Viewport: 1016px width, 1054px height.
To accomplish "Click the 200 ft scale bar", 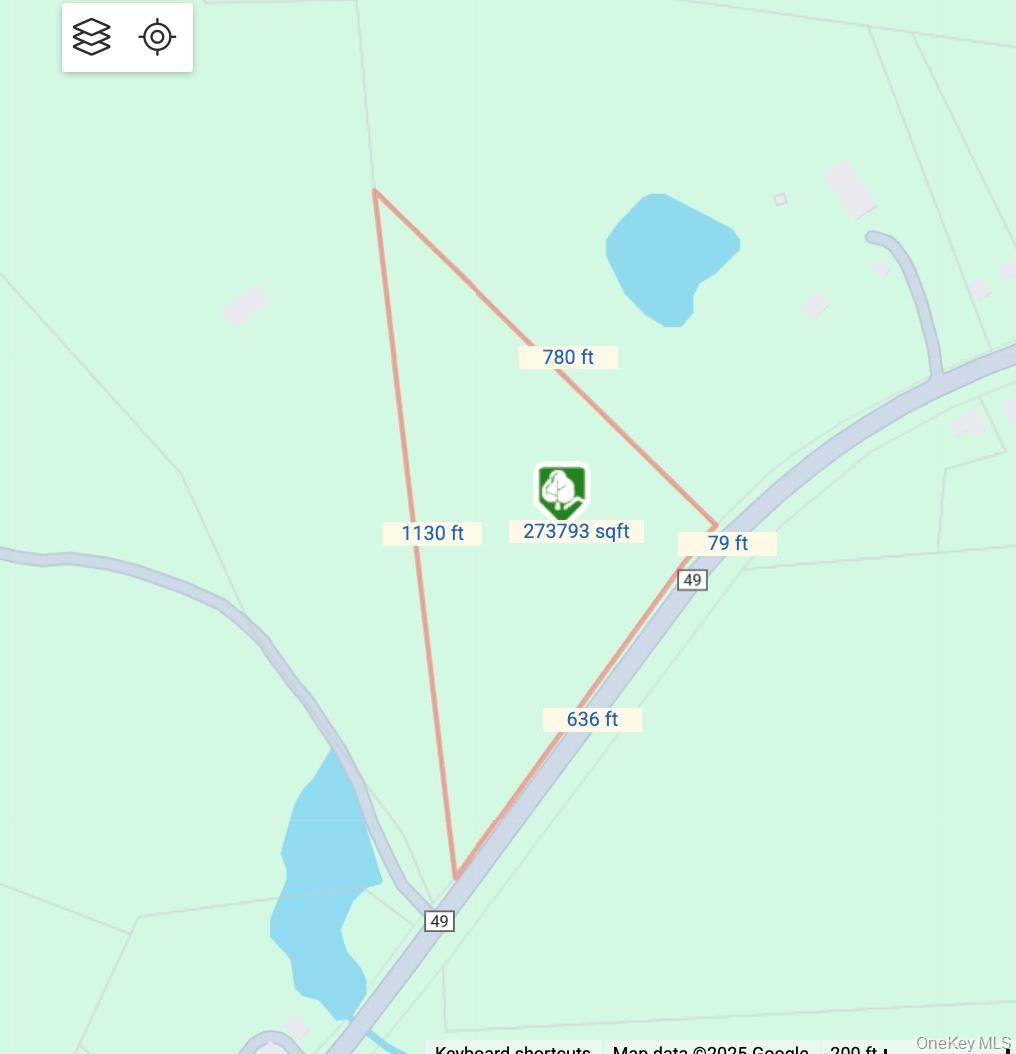I will (x=856, y=1049).
